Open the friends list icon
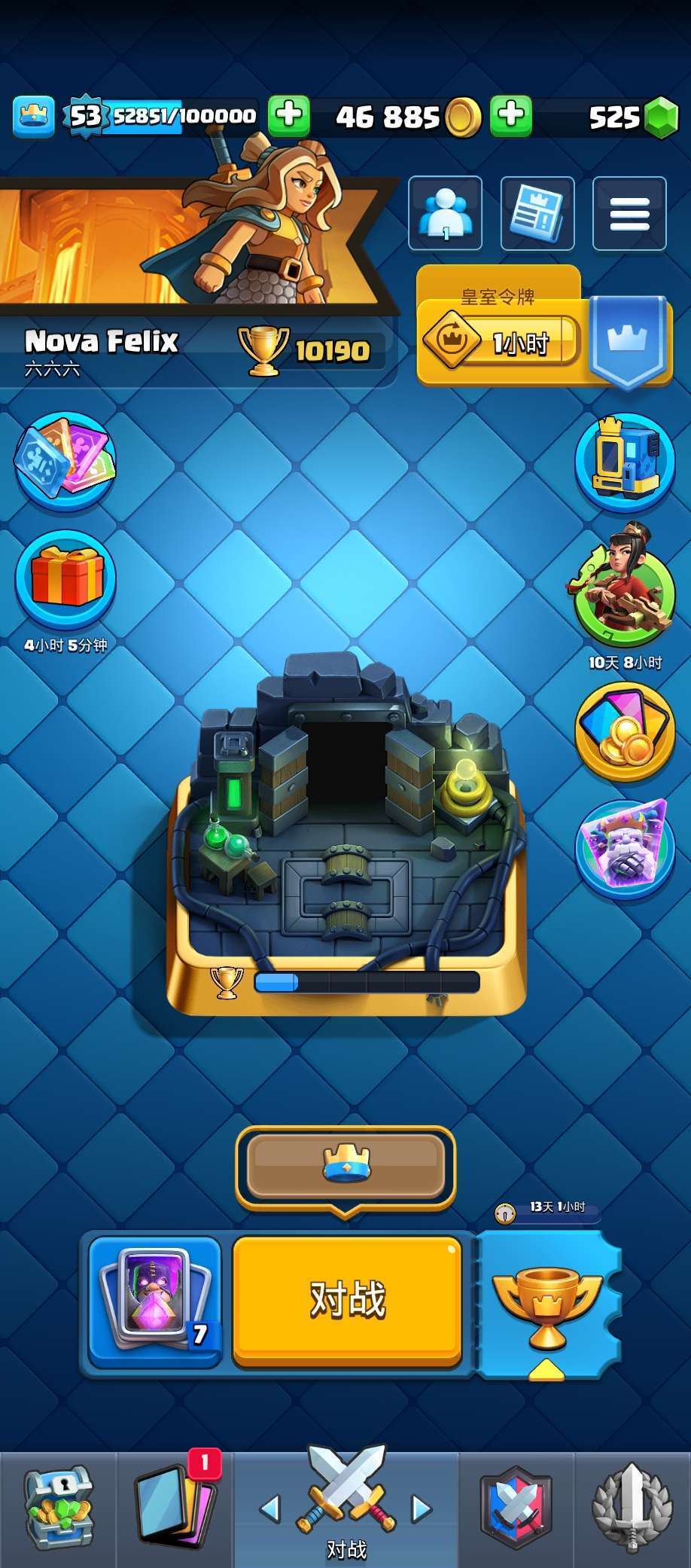Screen dimensions: 691x1568 445,213
